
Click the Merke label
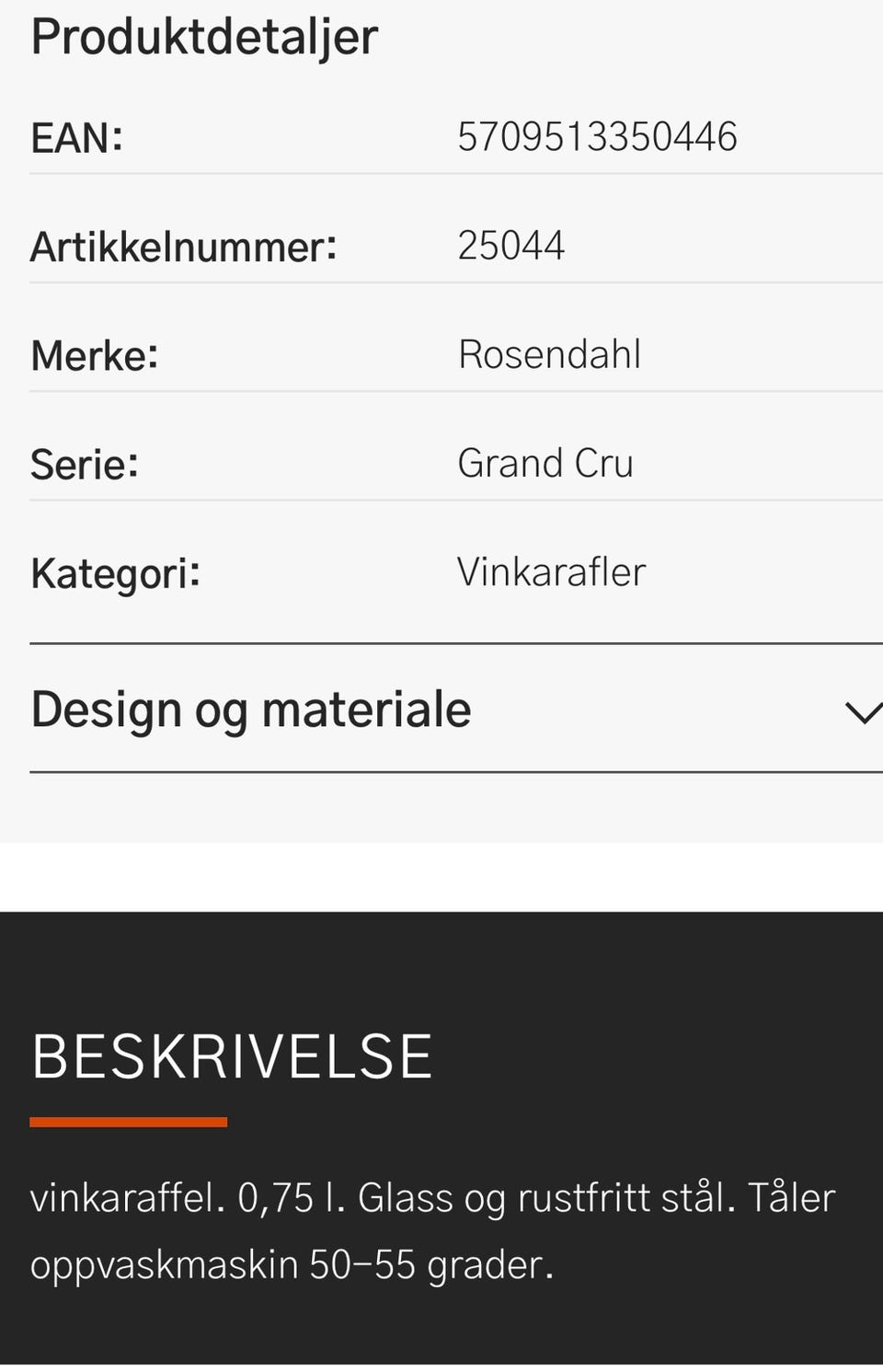(94, 355)
